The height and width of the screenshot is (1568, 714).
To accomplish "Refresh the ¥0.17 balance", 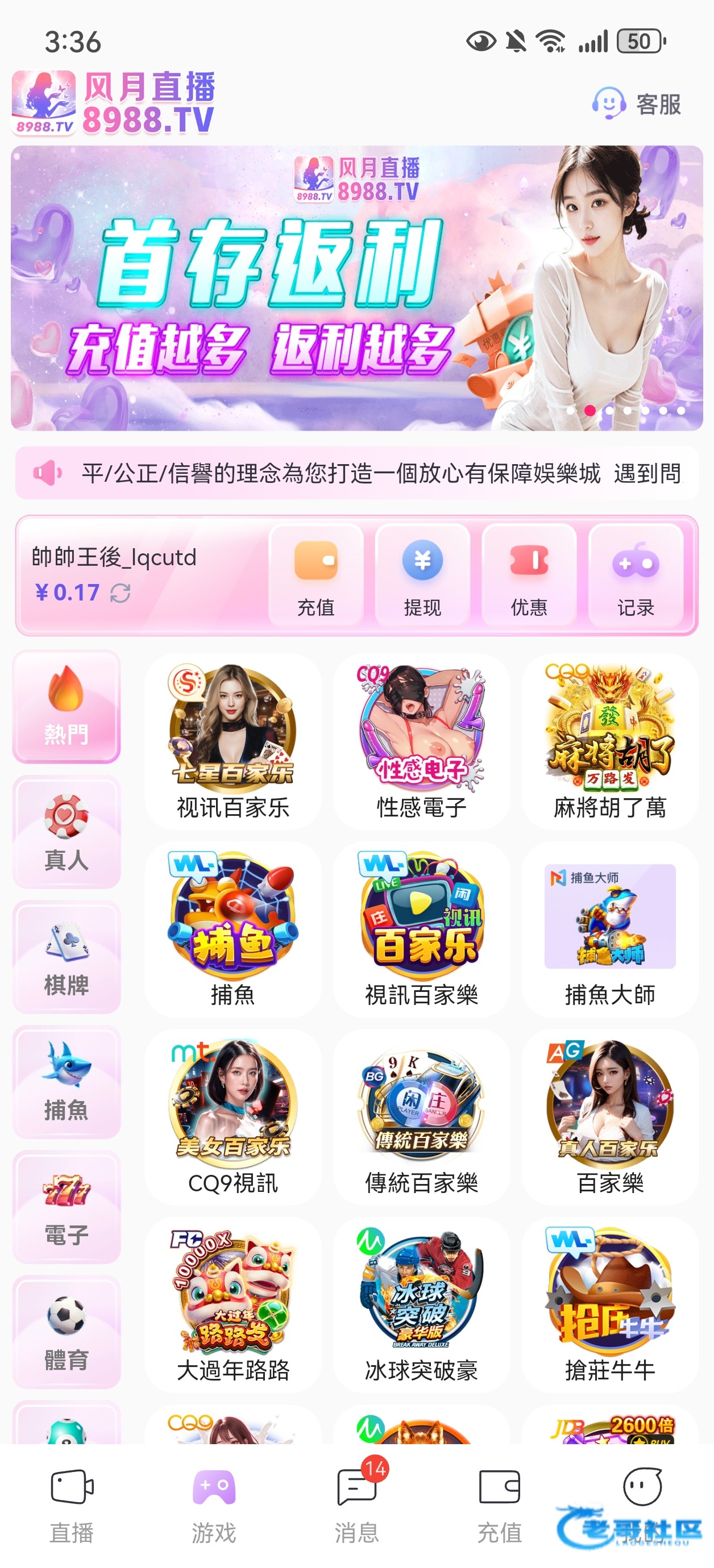I will point(120,593).
